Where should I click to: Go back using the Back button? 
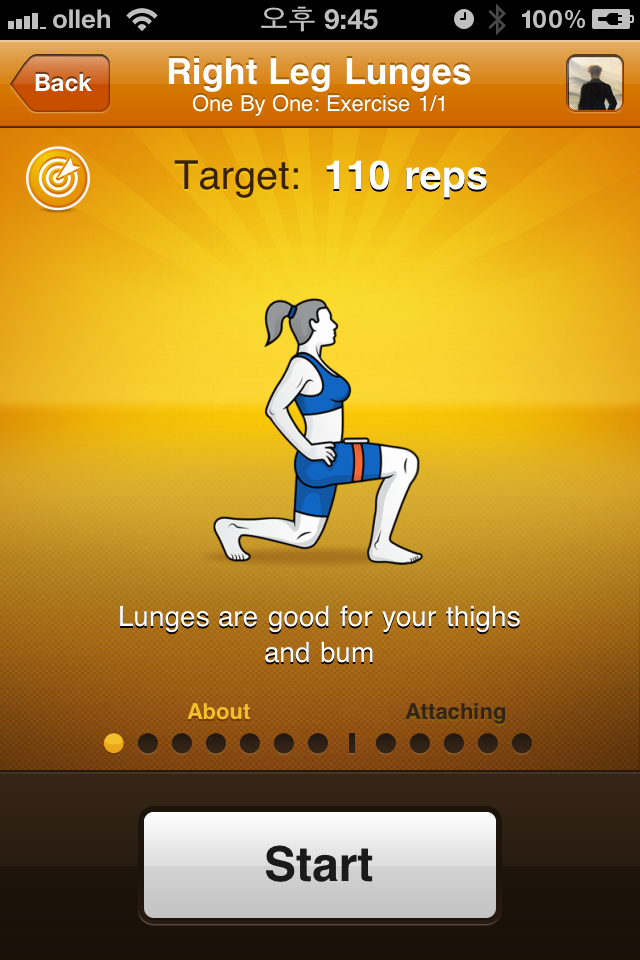point(61,83)
